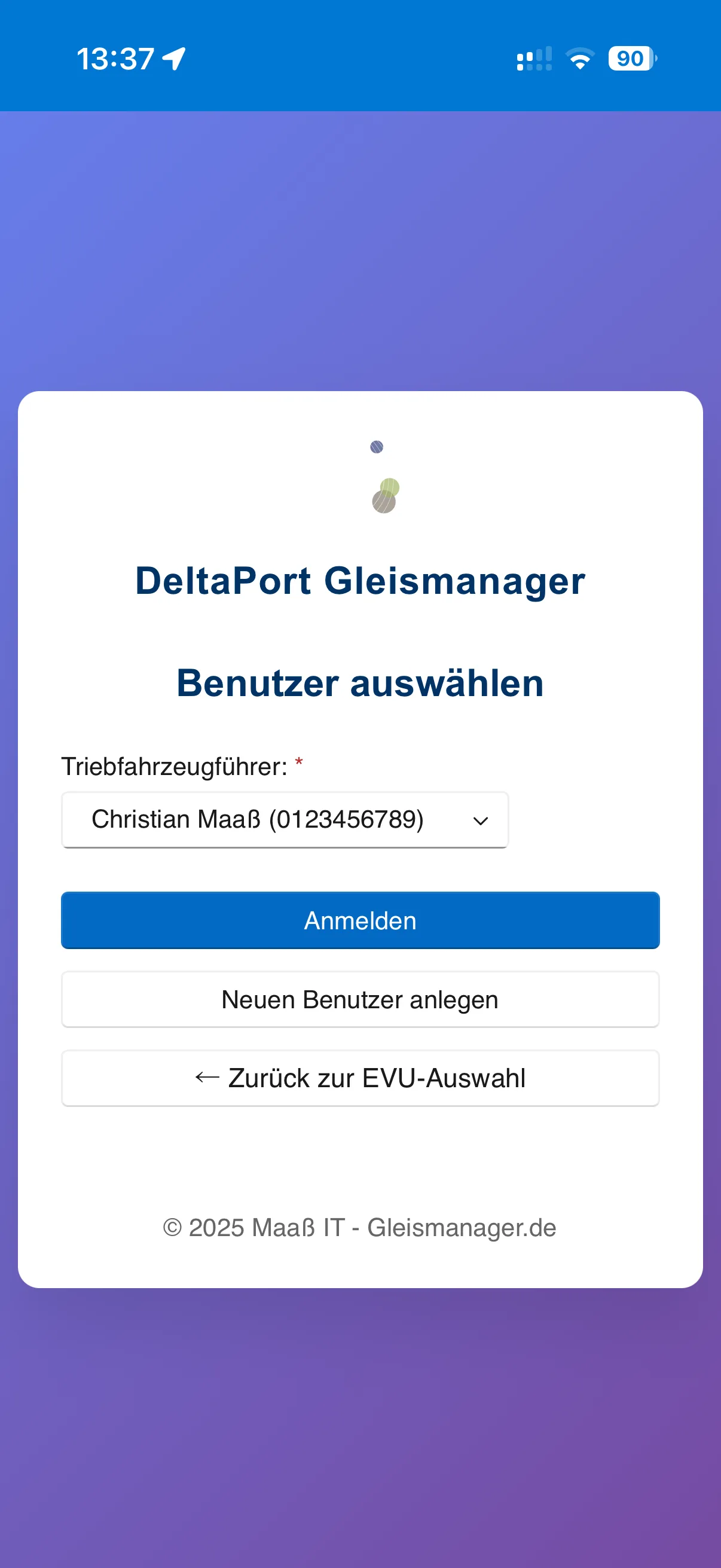Click the small blue dot above the logo

376,447
